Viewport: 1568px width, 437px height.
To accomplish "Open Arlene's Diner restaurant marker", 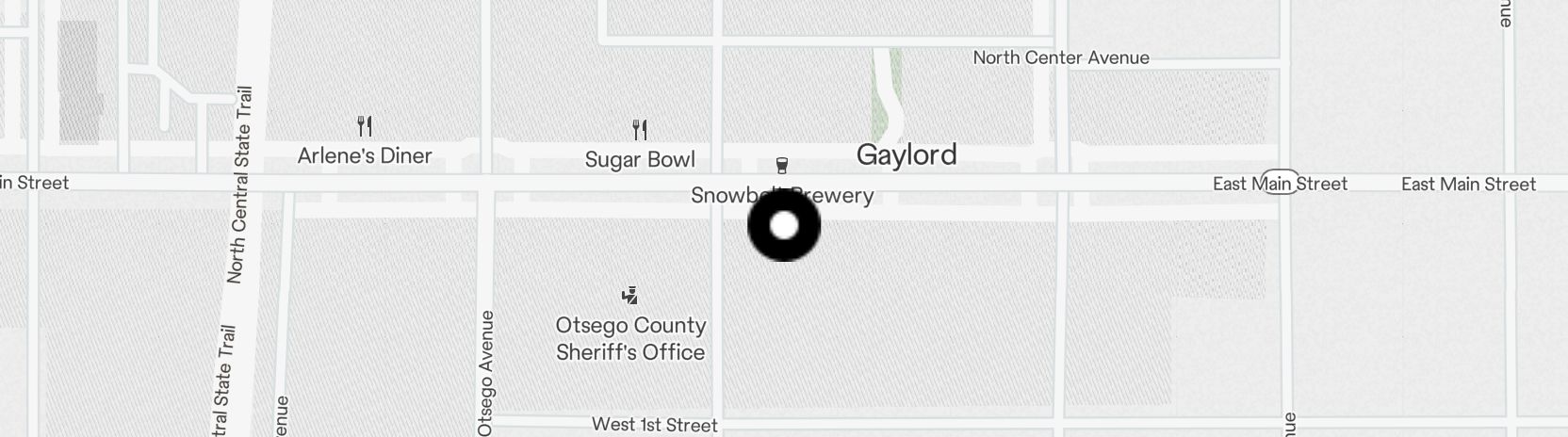I will pos(365,125).
